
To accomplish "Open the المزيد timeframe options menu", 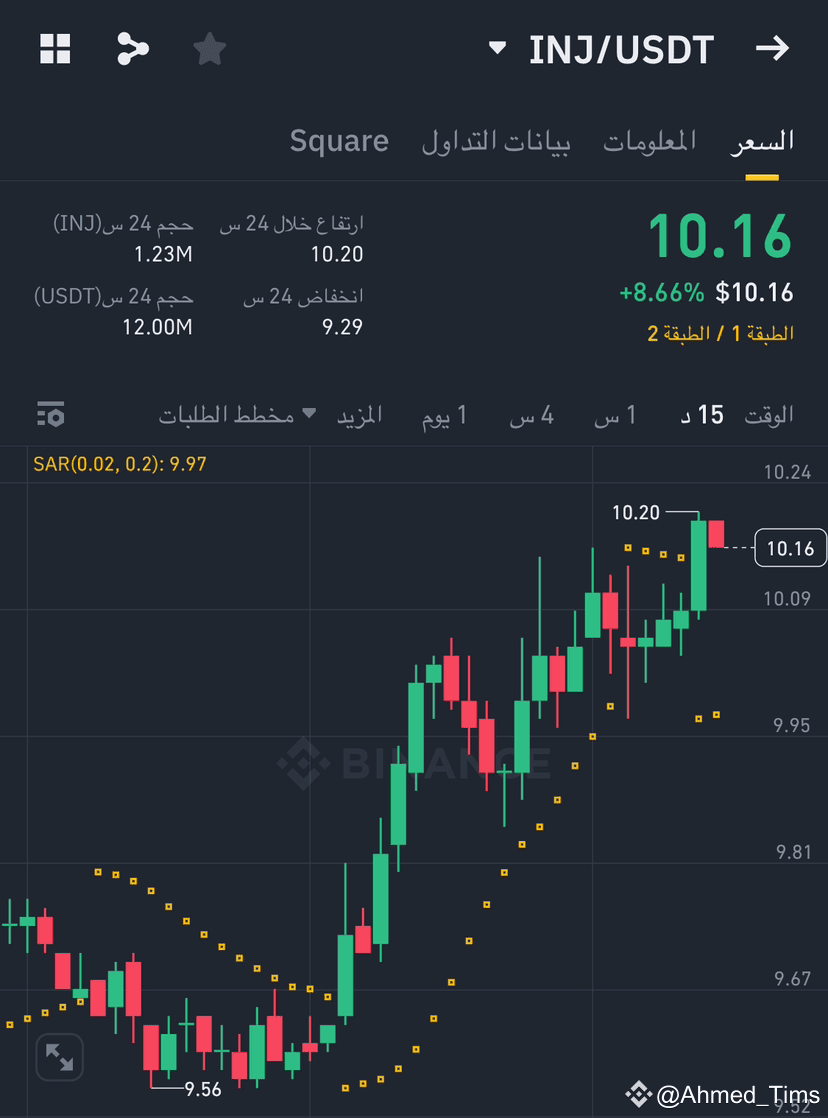I will click(x=360, y=415).
